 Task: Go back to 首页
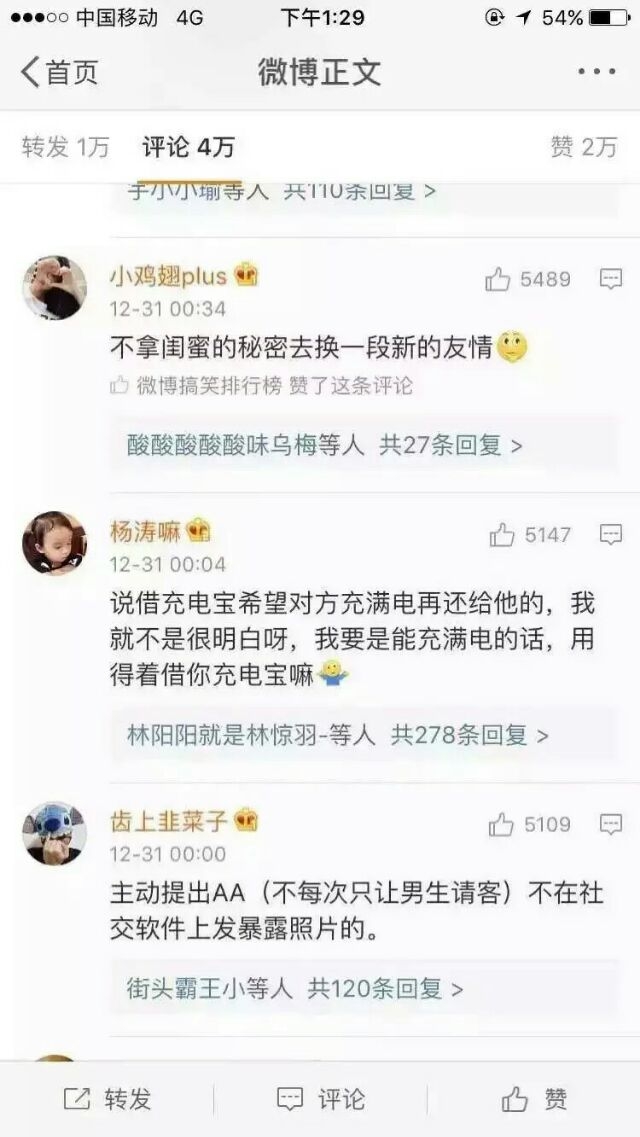[x=59, y=73]
